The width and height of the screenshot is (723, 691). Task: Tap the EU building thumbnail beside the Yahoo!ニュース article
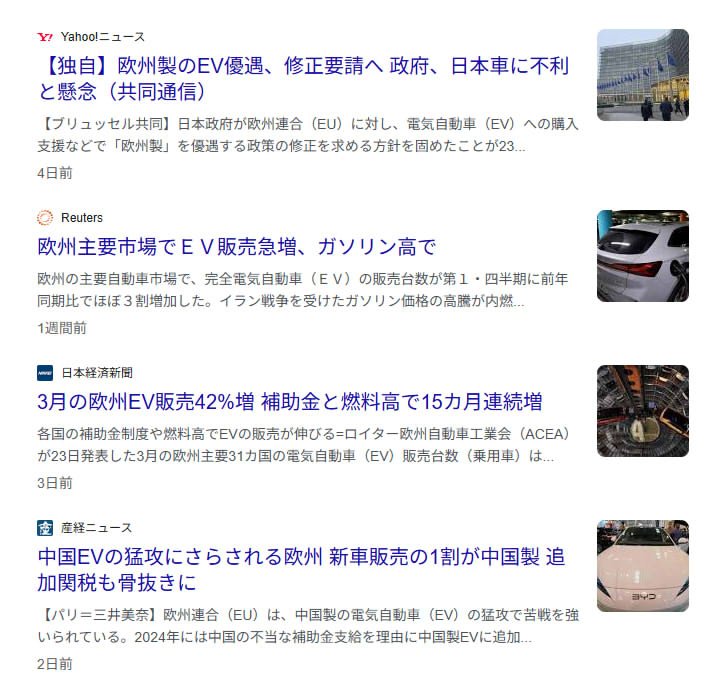click(642, 75)
